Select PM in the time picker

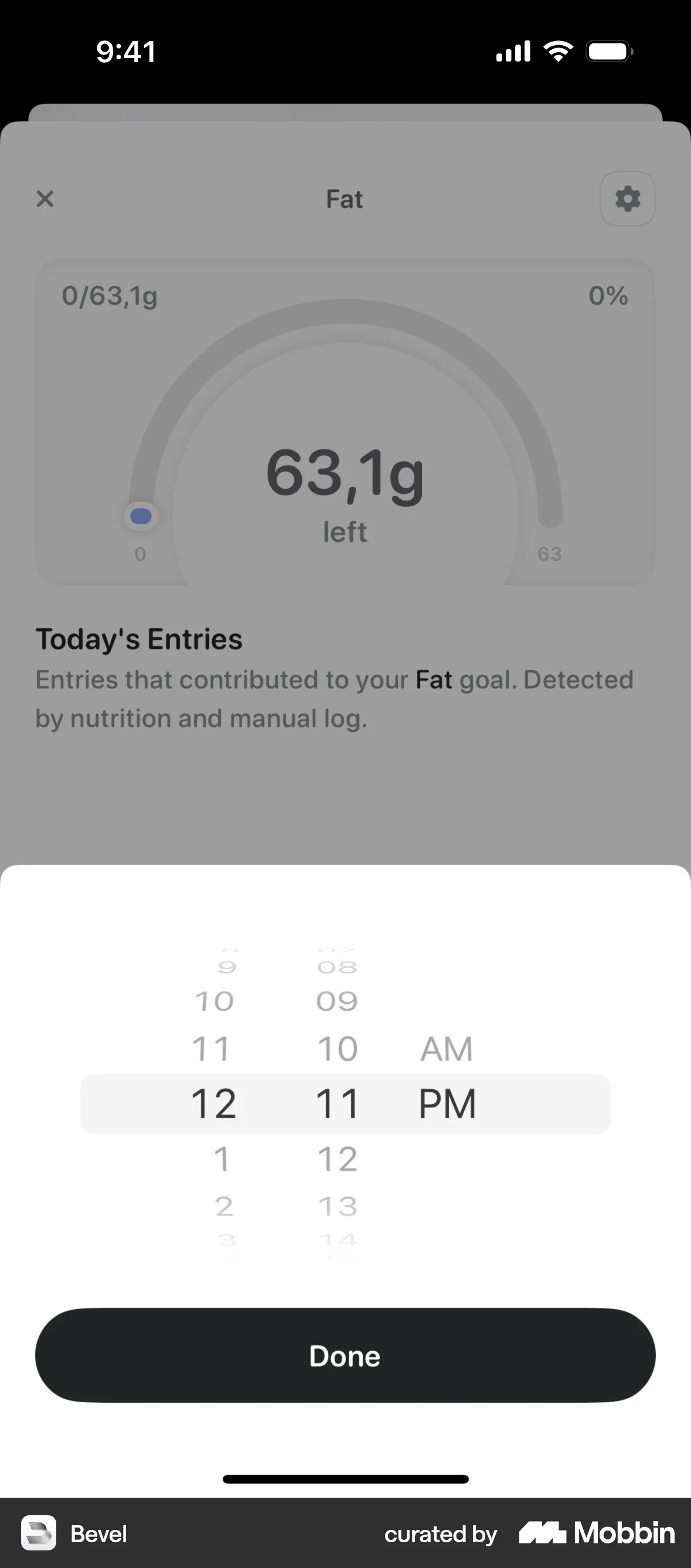447,1102
